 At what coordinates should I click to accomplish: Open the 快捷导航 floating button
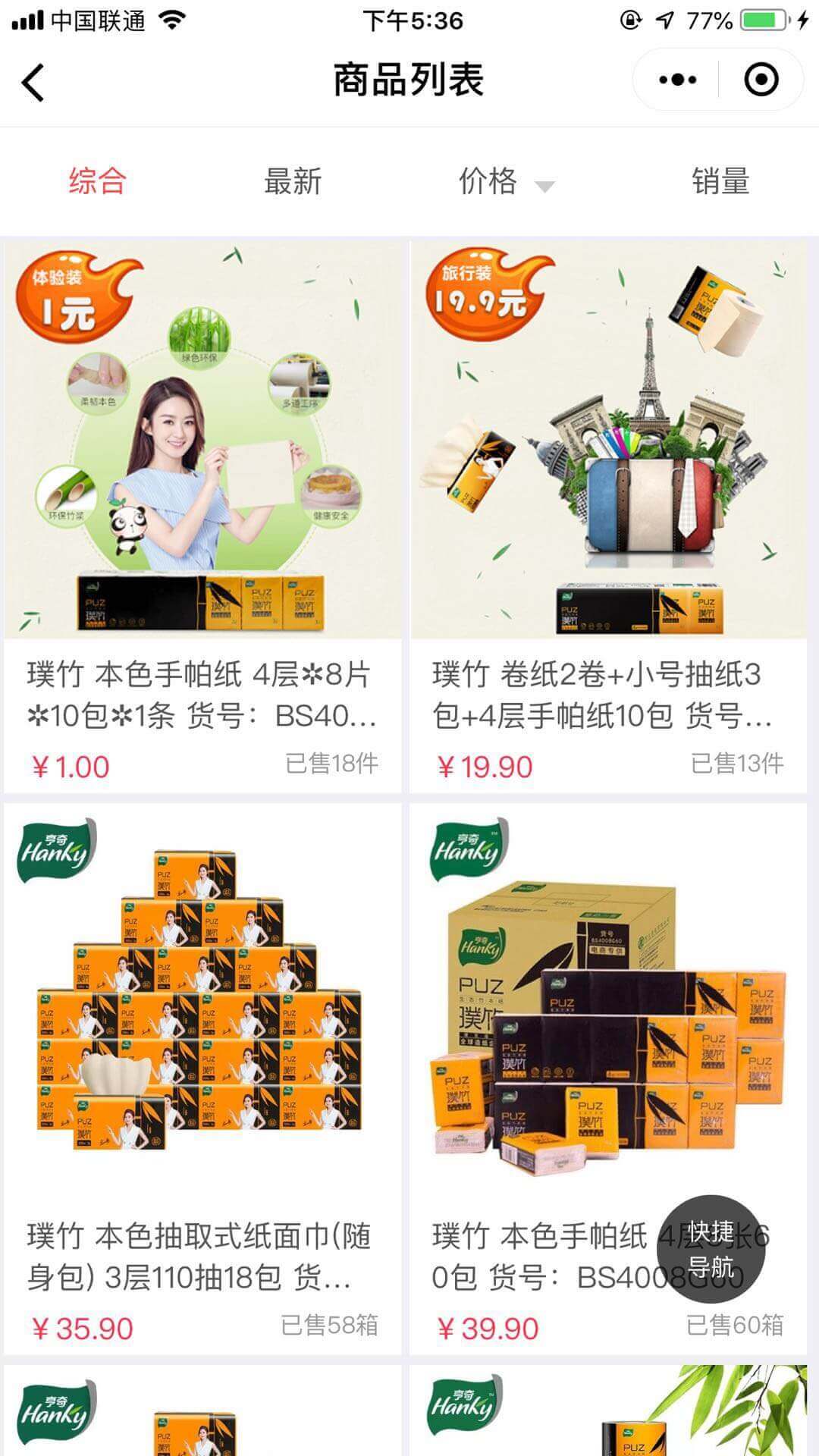[711, 1249]
